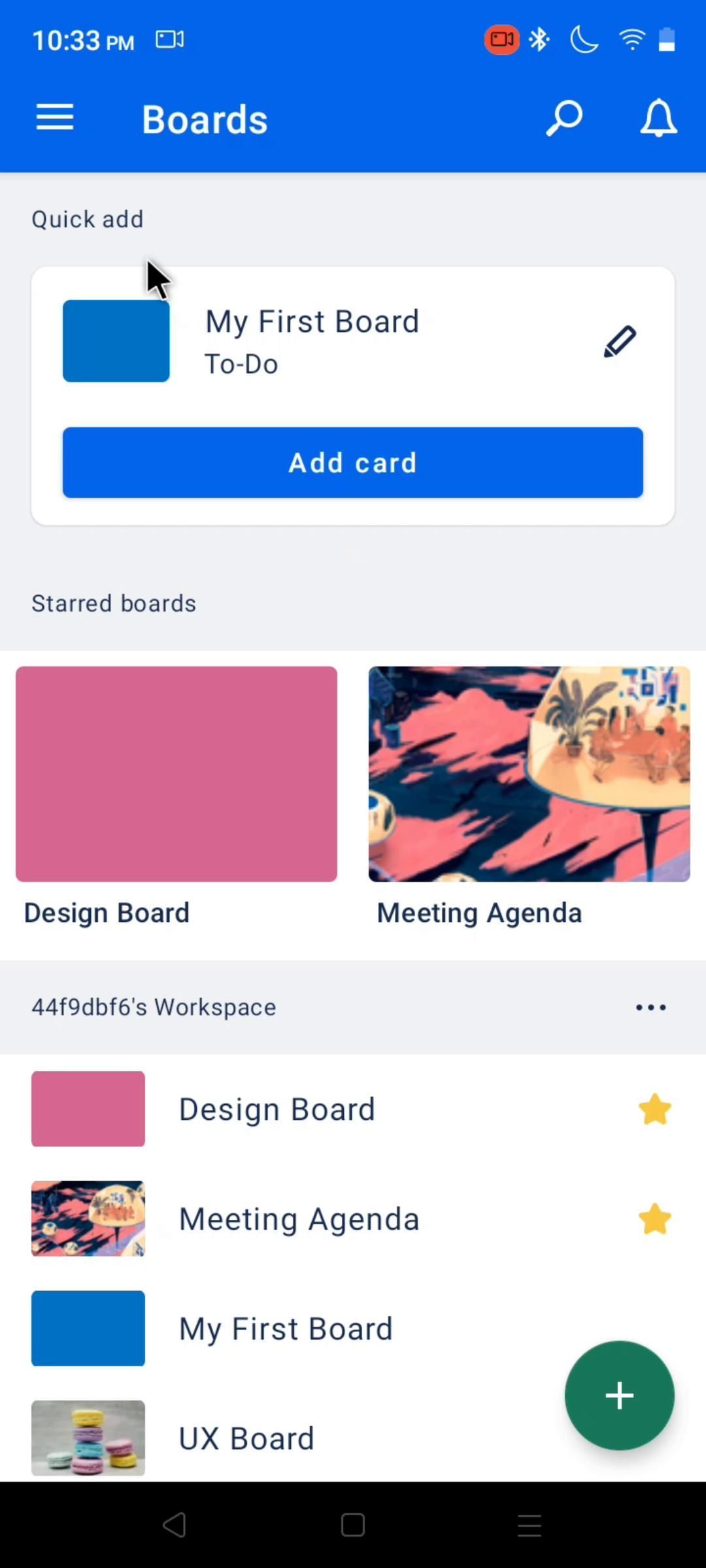Tap the Add card button

[353, 463]
